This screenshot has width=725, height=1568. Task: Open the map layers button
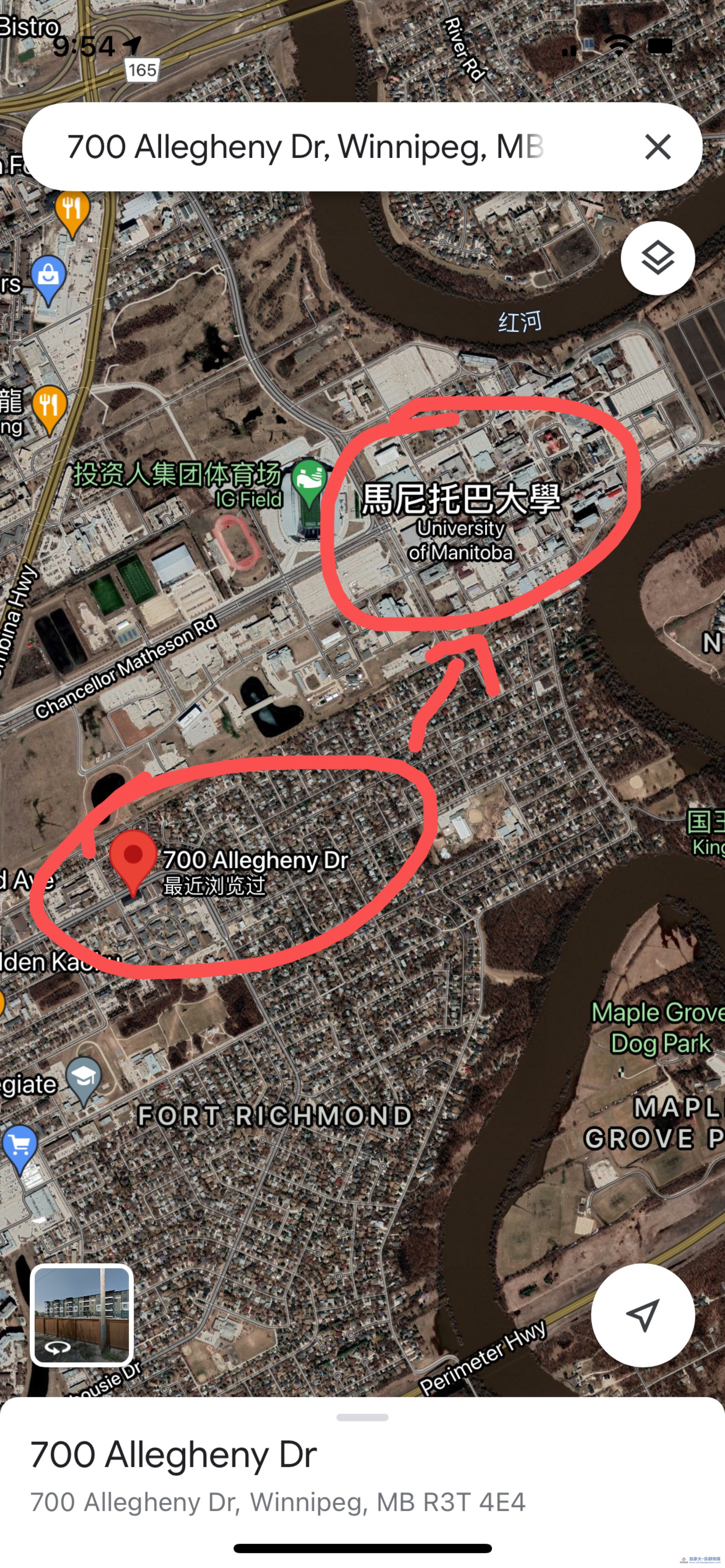coord(657,258)
